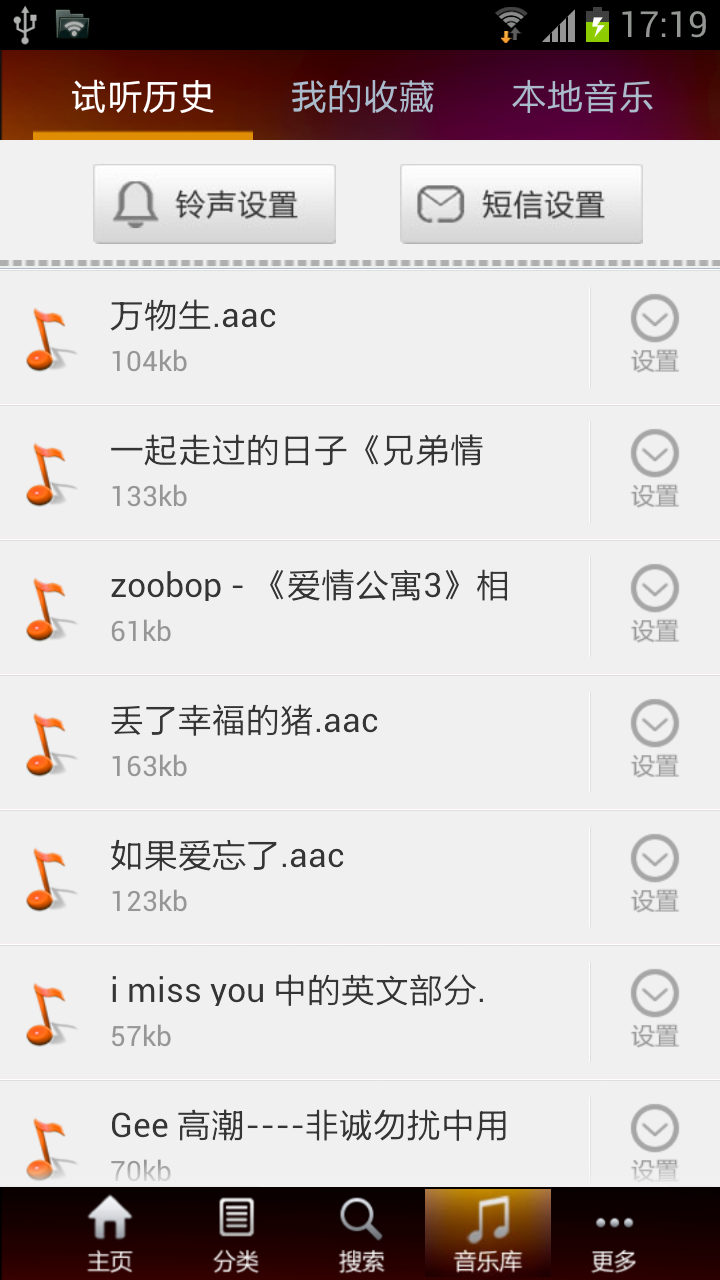
Task: Open 铃声设置 ringtone settings
Action: point(214,204)
